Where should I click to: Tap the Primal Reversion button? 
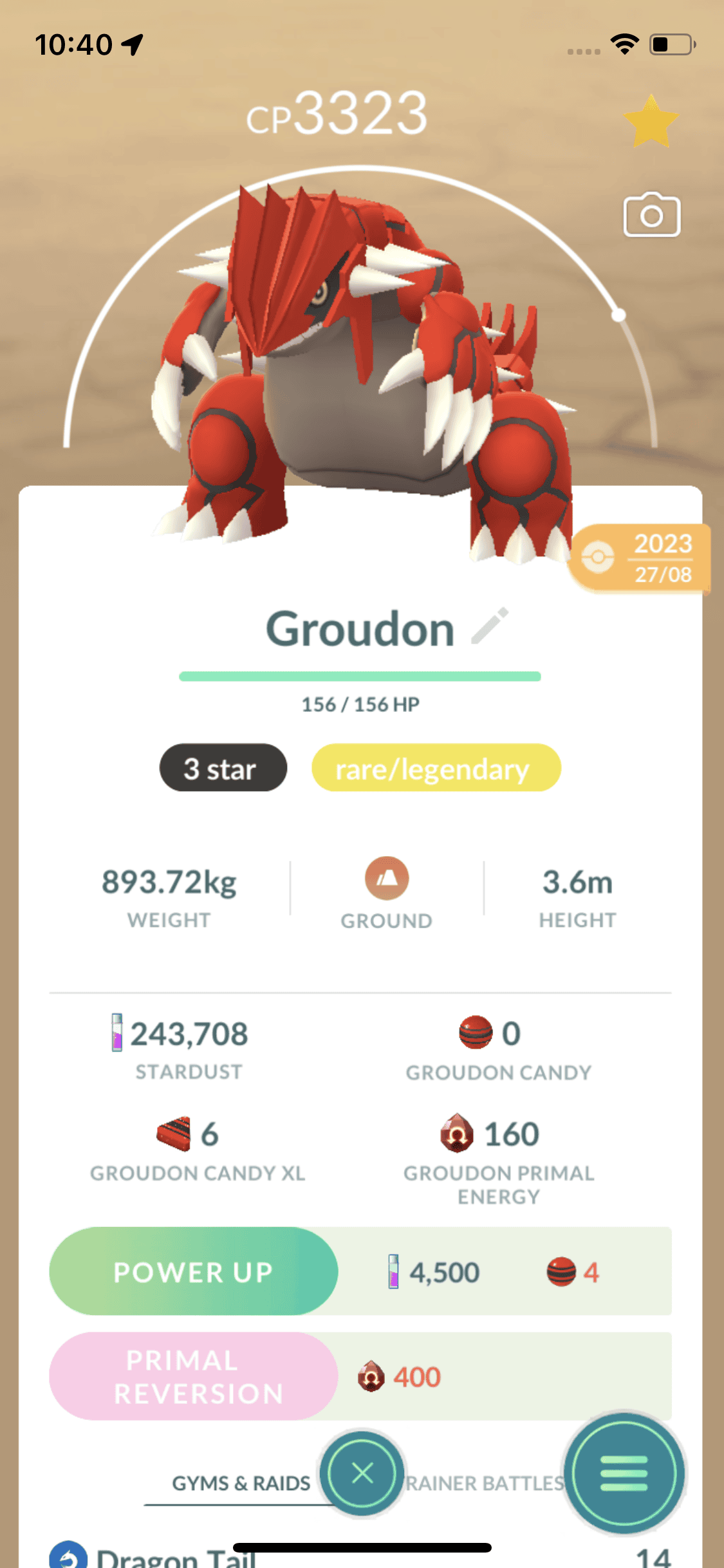pyautogui.click(x=193, y=1376)
